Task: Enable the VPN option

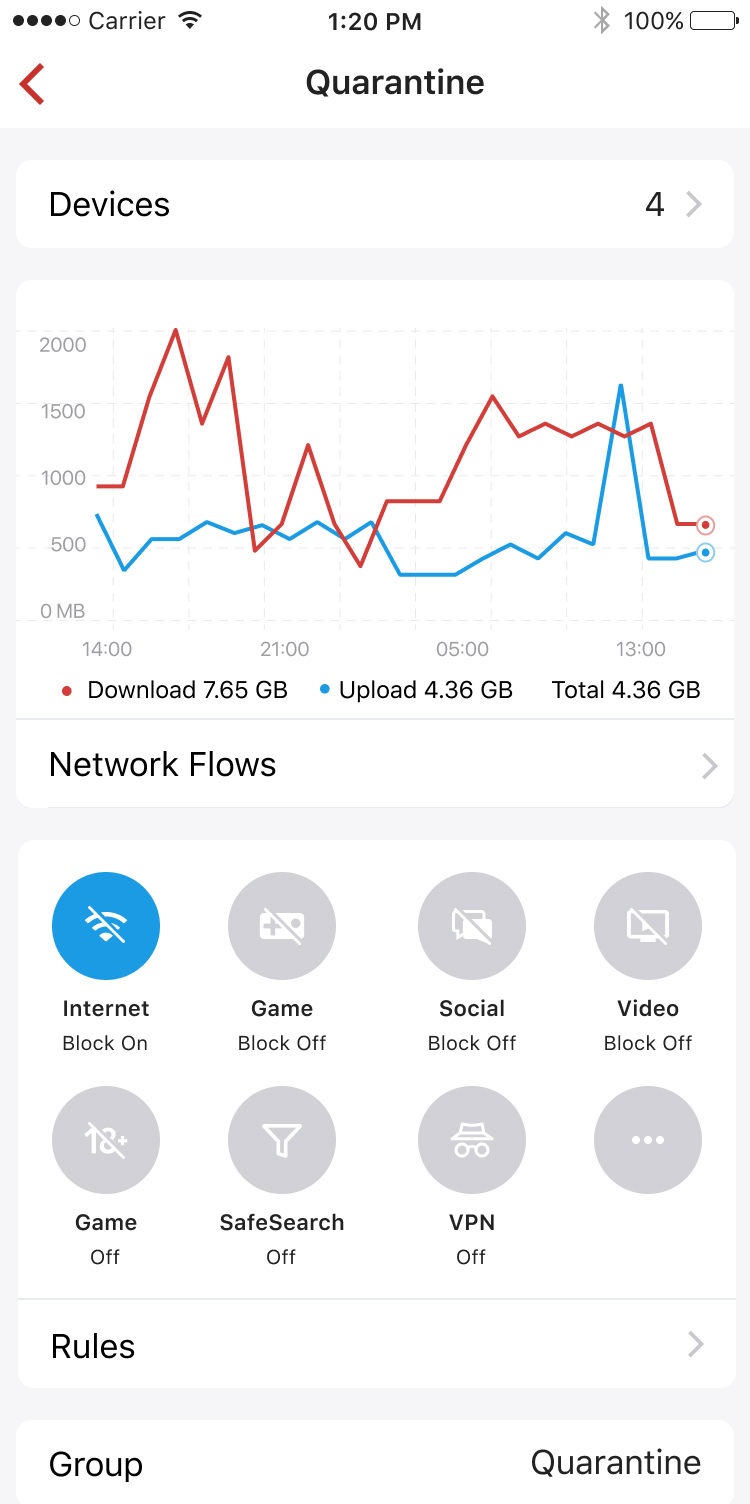Action: point(472,1140)
